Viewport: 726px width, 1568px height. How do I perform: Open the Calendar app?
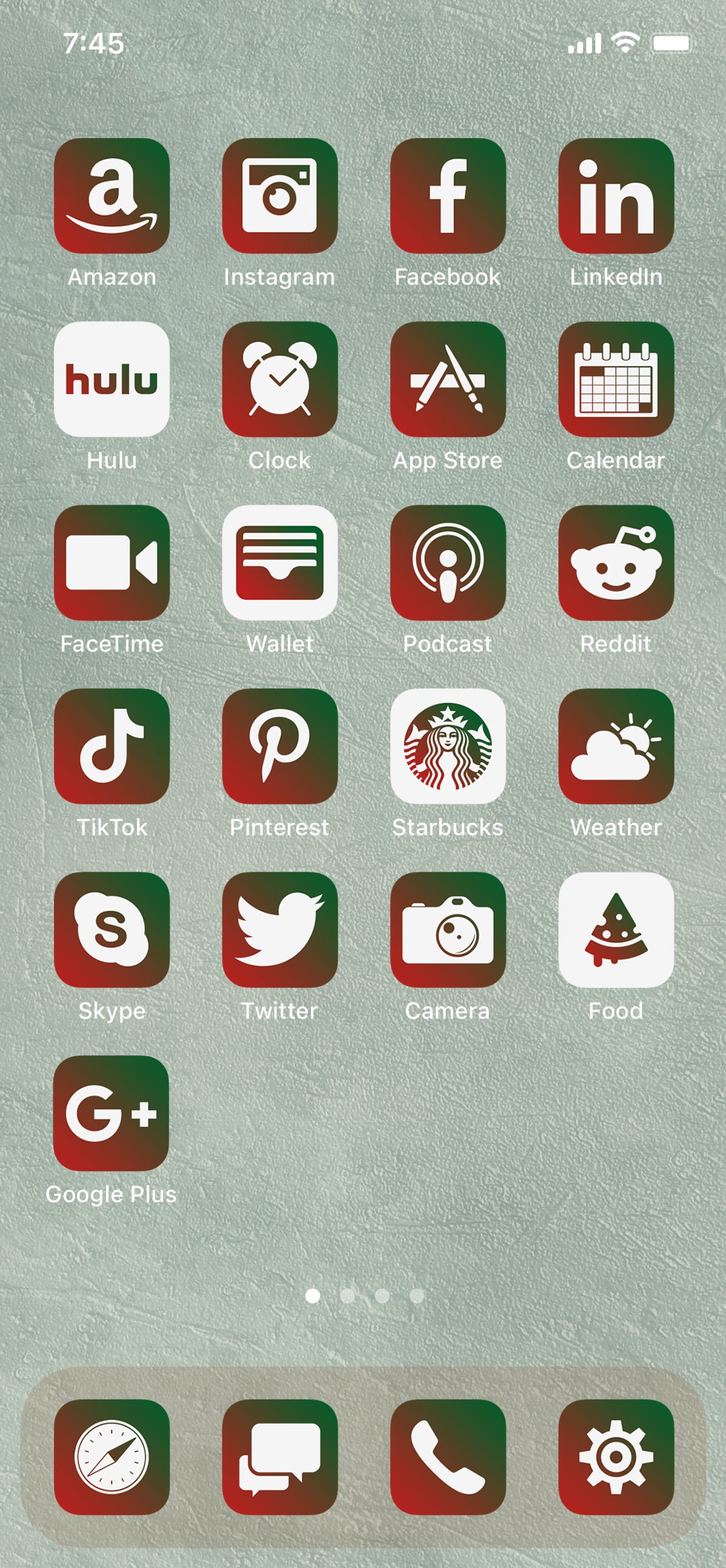coord(616,379)
